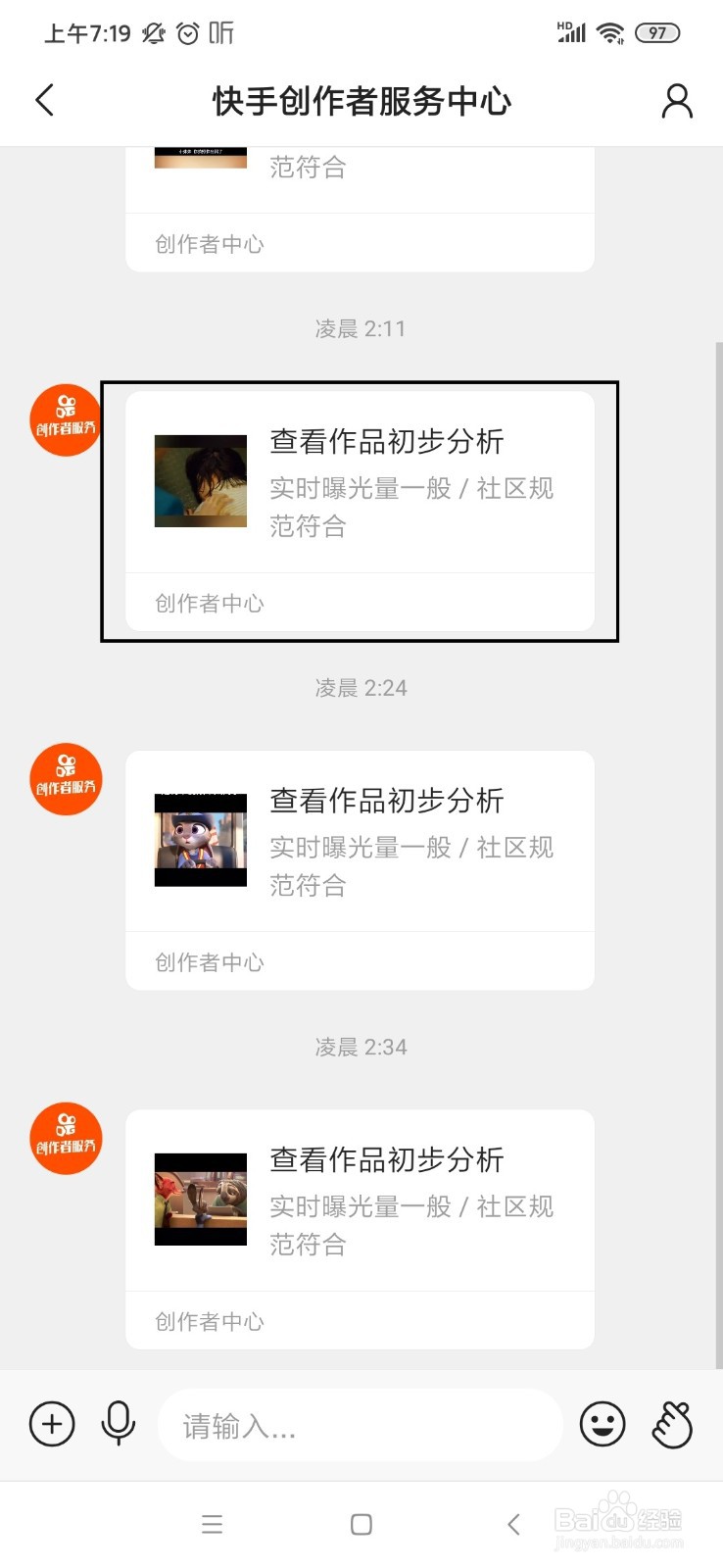Tap the 请输入 message input field
Image resolution: width=723 pixels, height=1568 pixels.
[x=360, y=1424]
